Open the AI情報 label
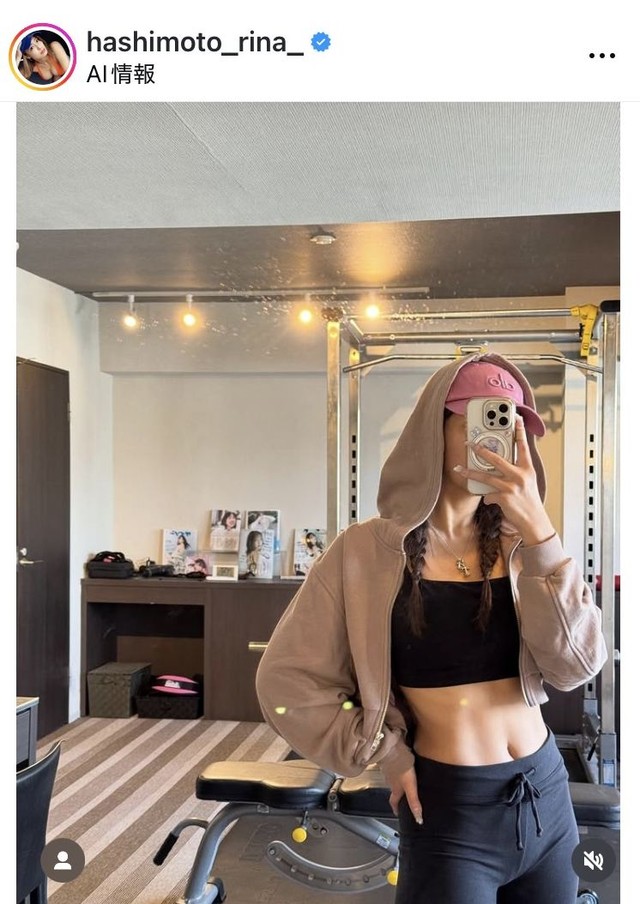The height and width of the screenshot is (904, 640). pos(121,74)
